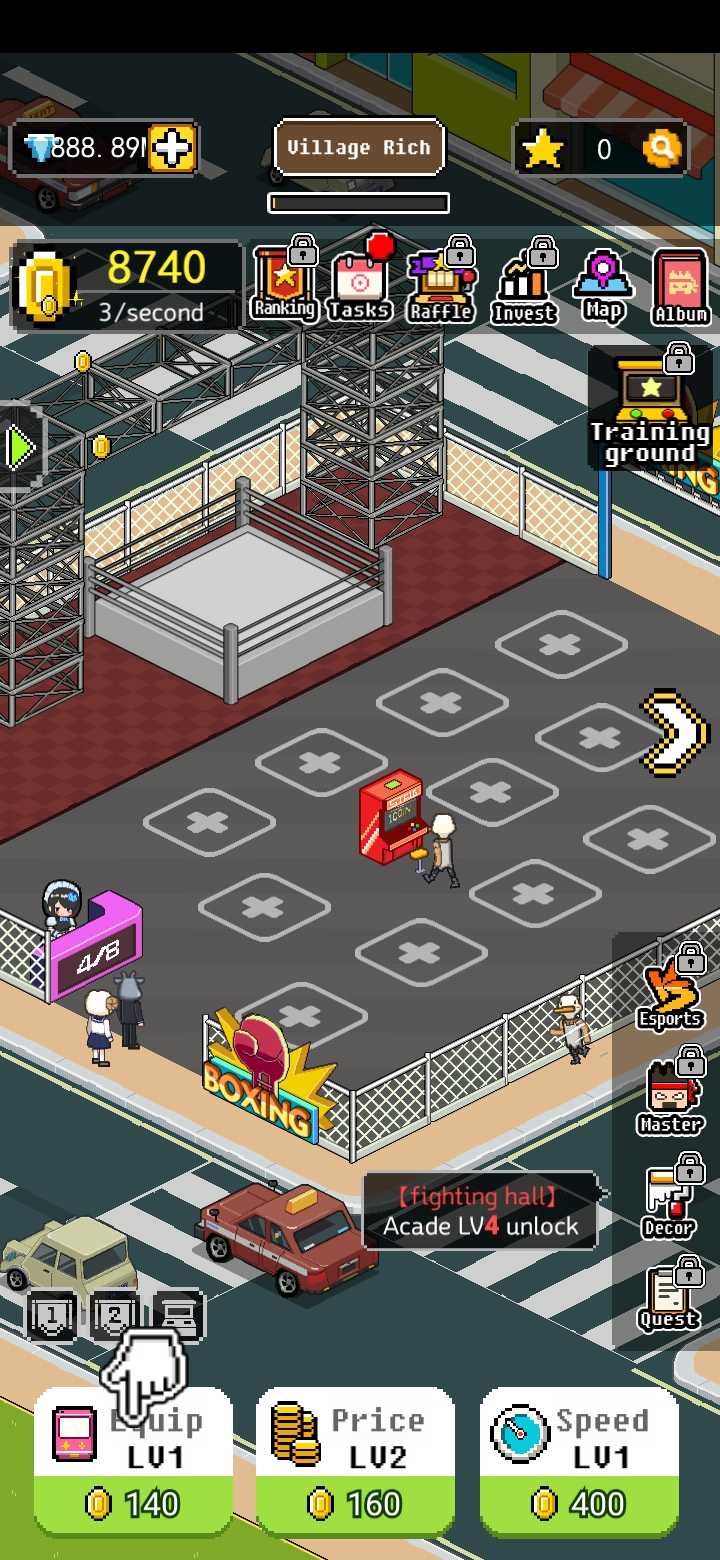Screen dimensions: 720x1560
Task: Open the Esports menu
Action: (x=670, y=992)
